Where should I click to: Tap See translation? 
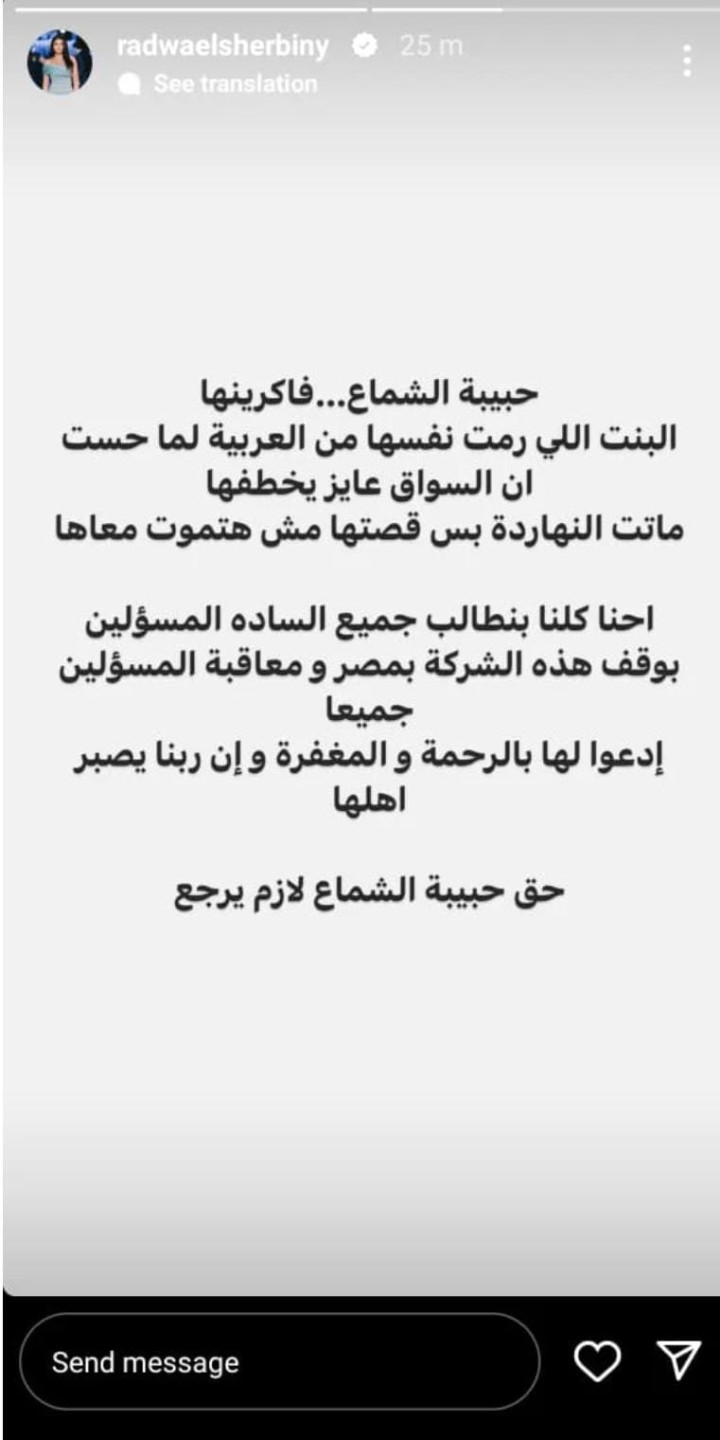tap(235, 84)
